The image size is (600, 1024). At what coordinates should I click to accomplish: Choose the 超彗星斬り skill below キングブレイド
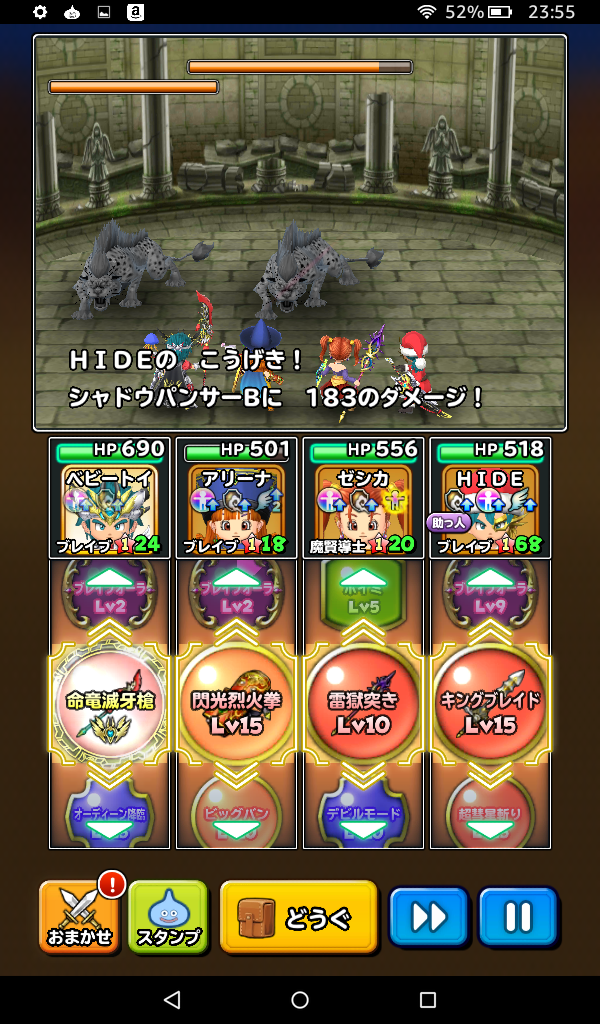click(490, 810)
